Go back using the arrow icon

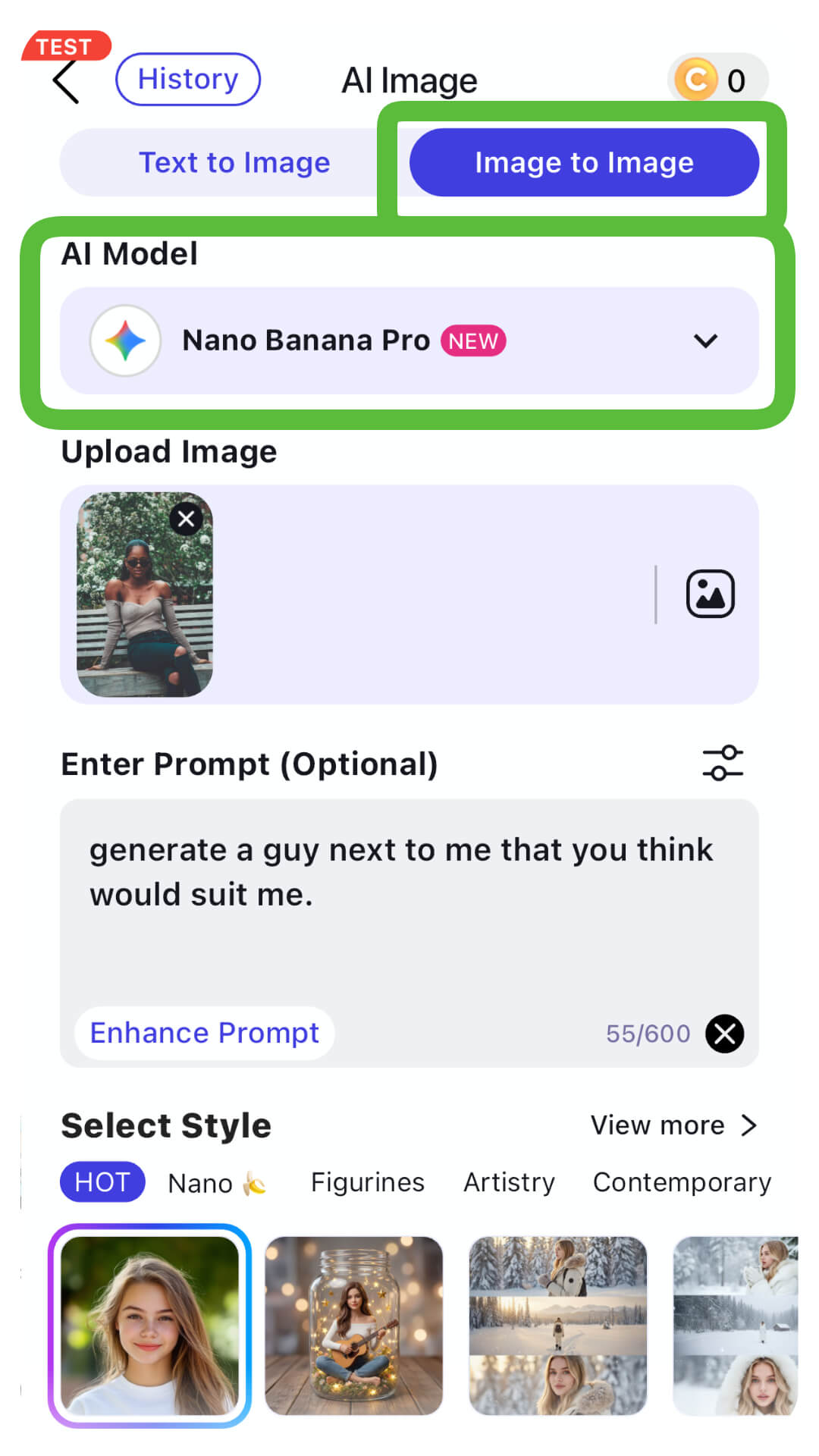67,81
